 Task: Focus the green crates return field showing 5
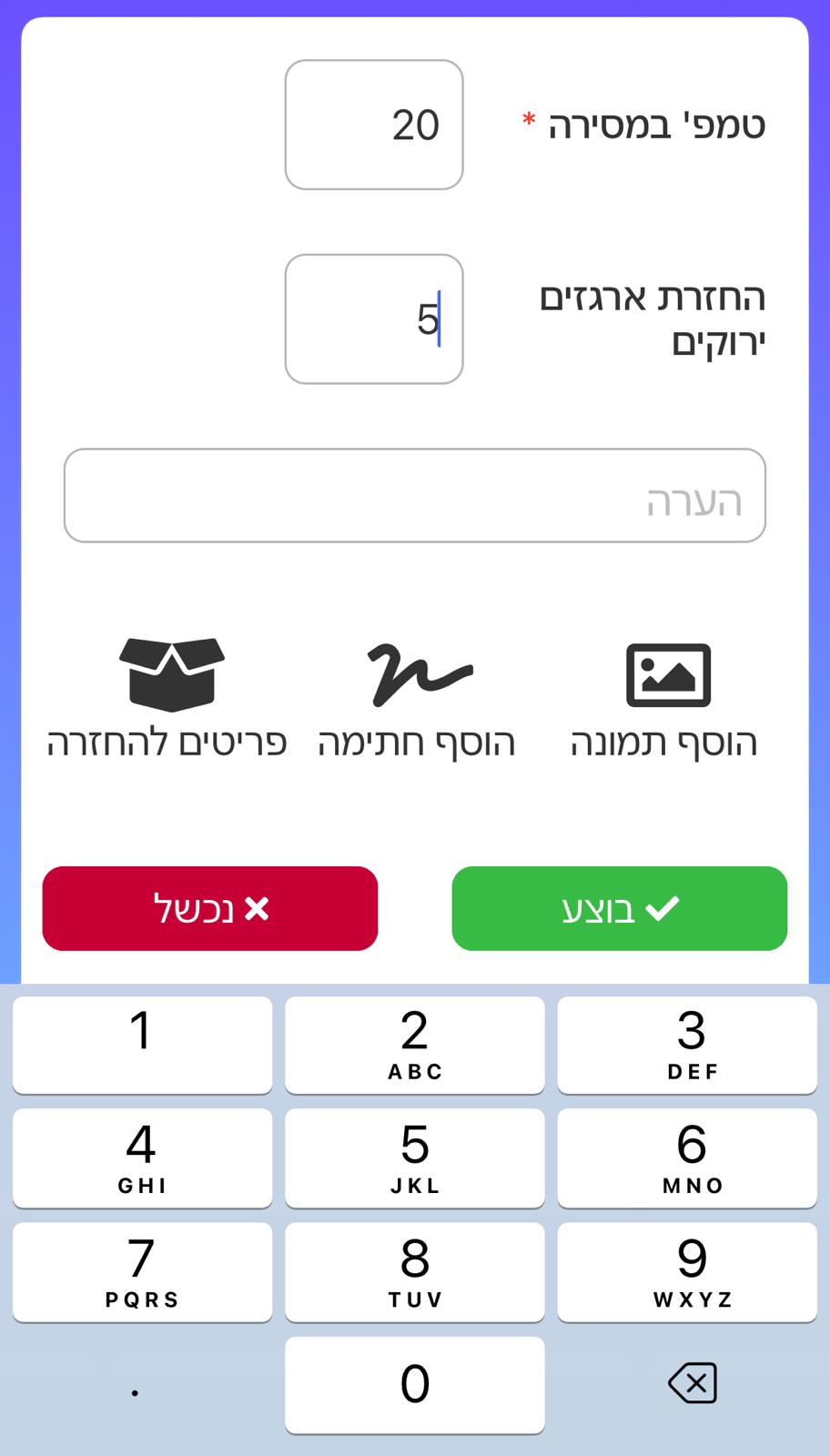pyautogui.click(x=374, y=318)
